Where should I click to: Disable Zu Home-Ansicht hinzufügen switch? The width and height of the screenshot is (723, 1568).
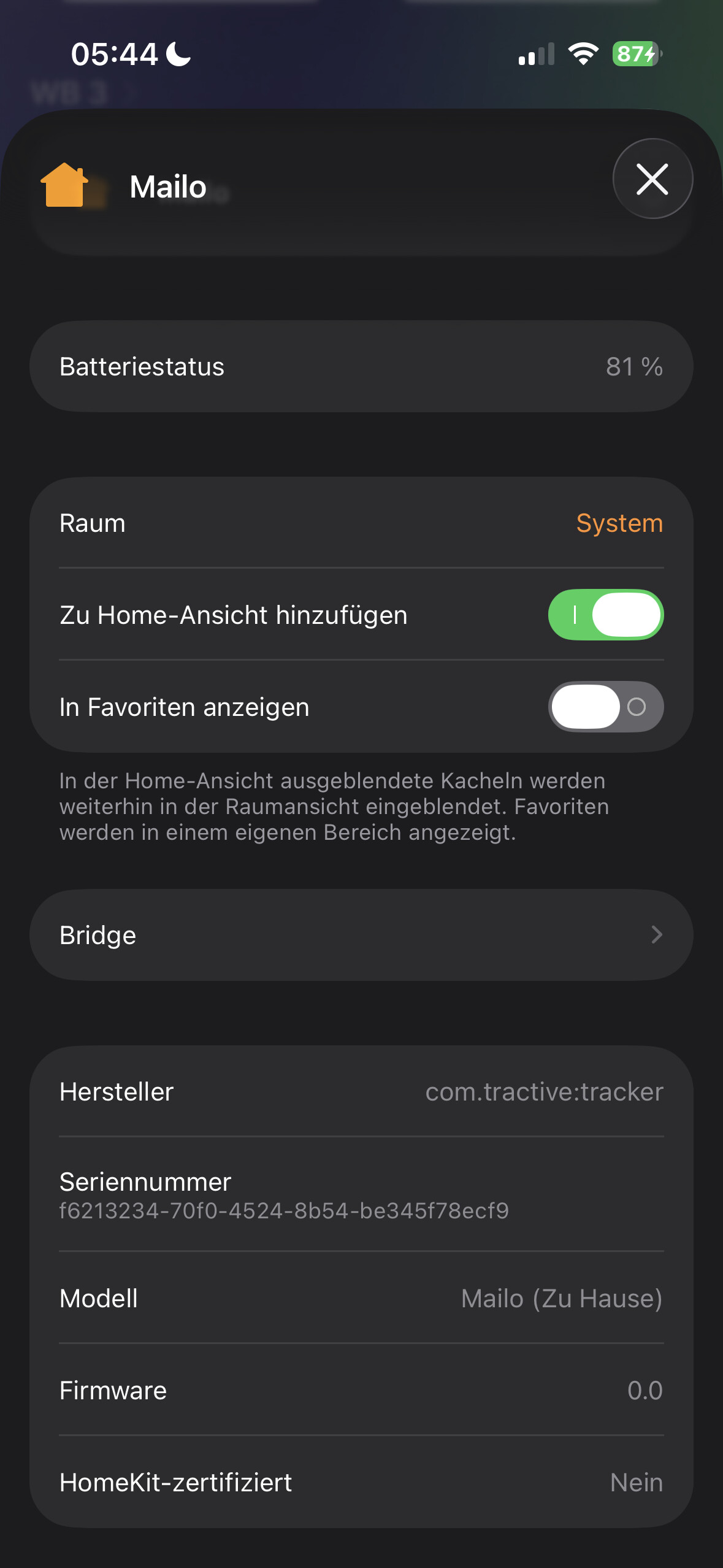pos(605,615)
